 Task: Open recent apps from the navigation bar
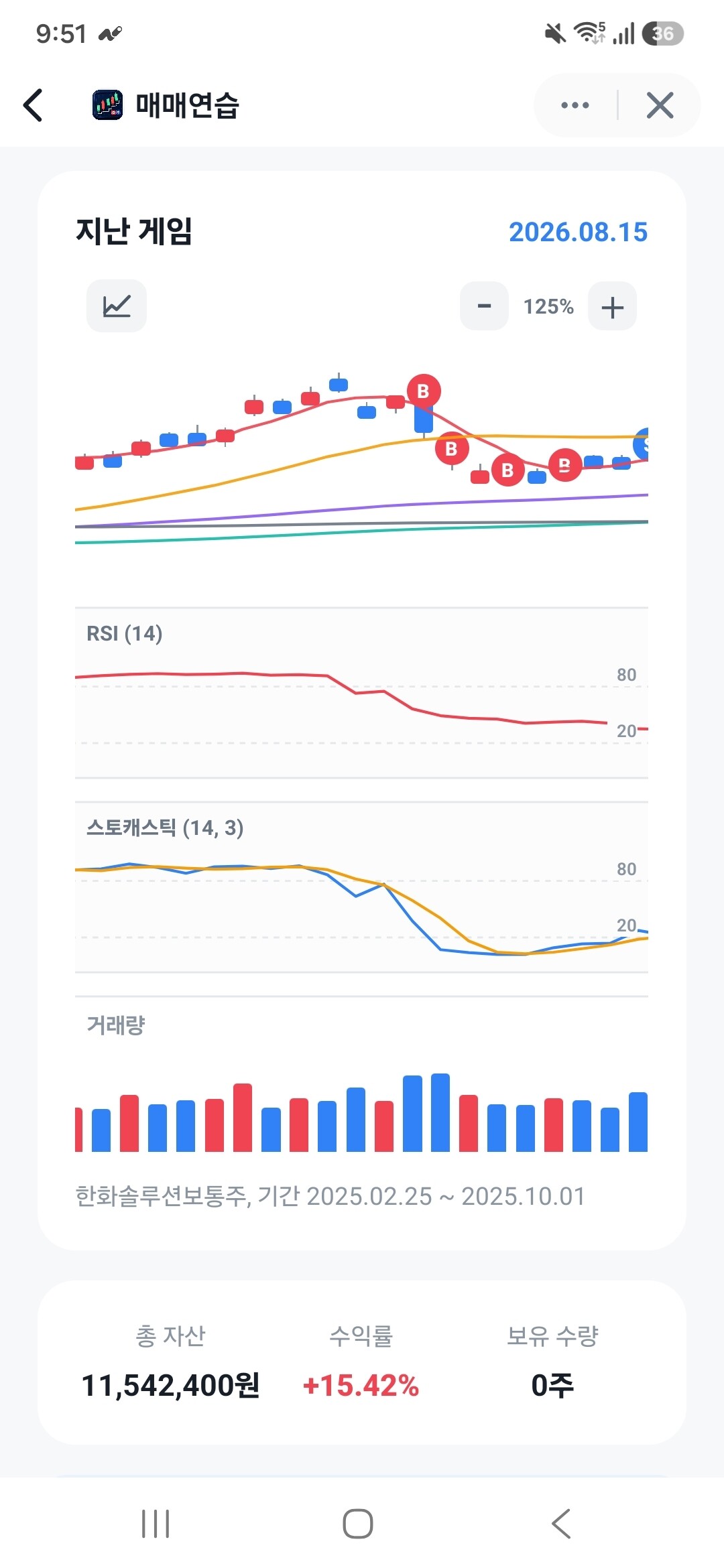(156, 1524)
